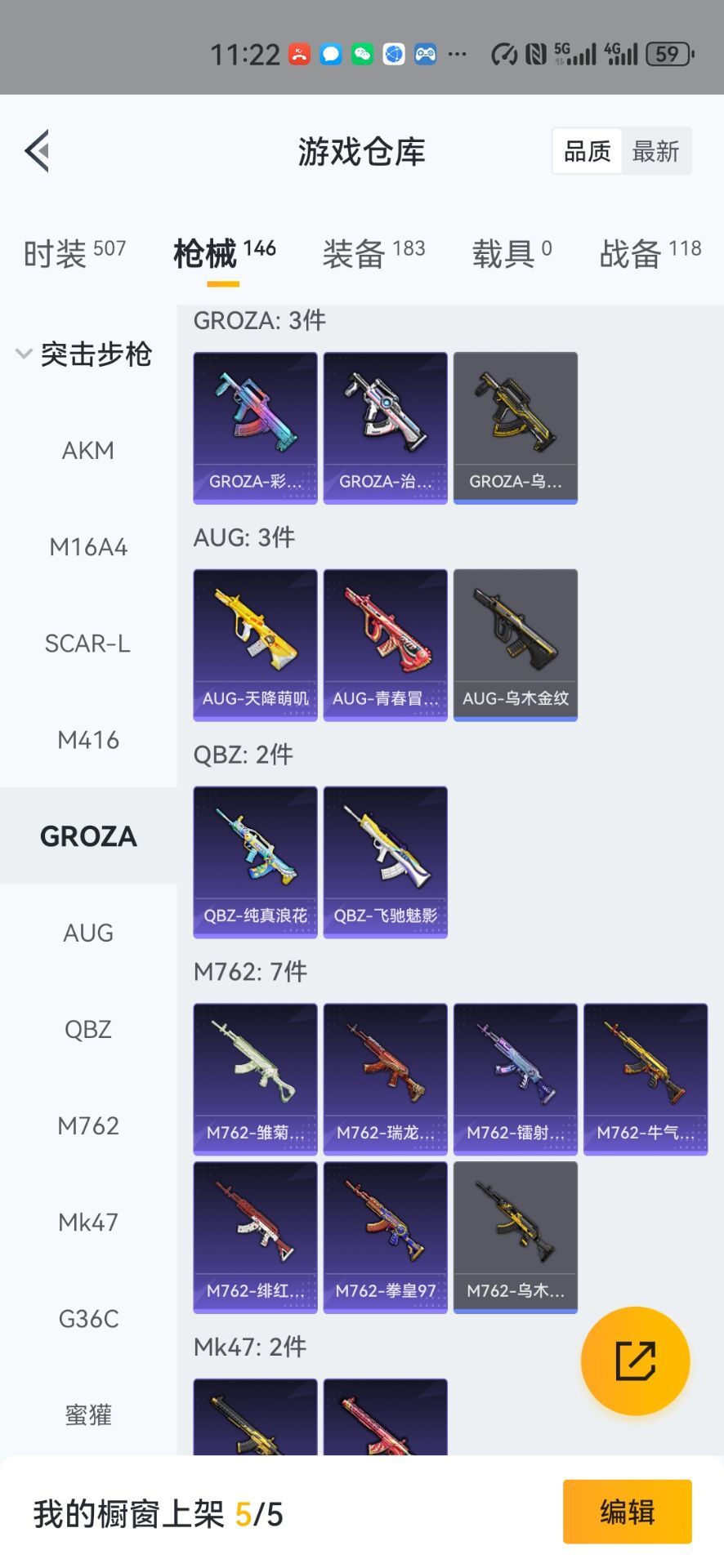Switch to the 时装 tab
The width and height of the screenshot is (724, 1568).
[x=74, y=253]
